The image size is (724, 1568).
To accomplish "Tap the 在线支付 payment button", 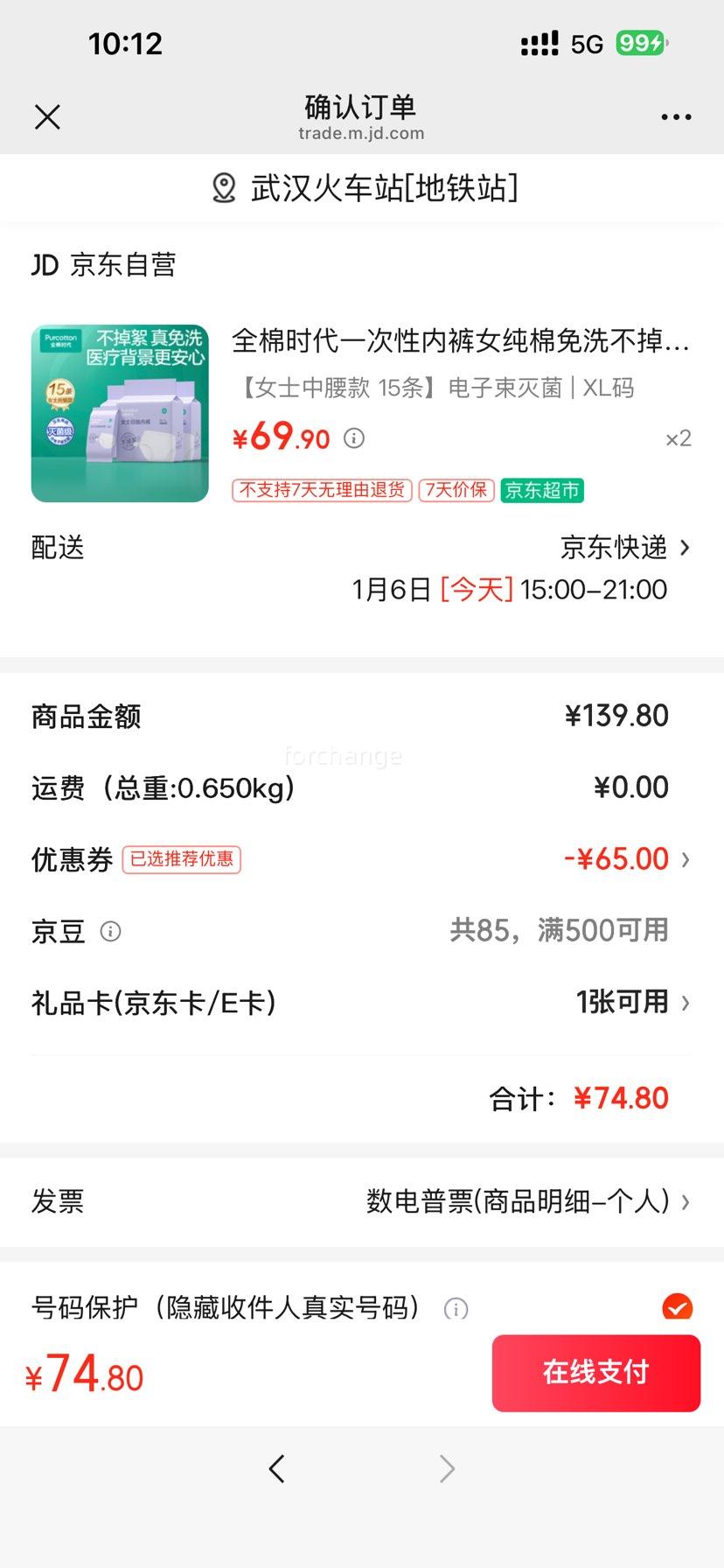I will 595,1373.
